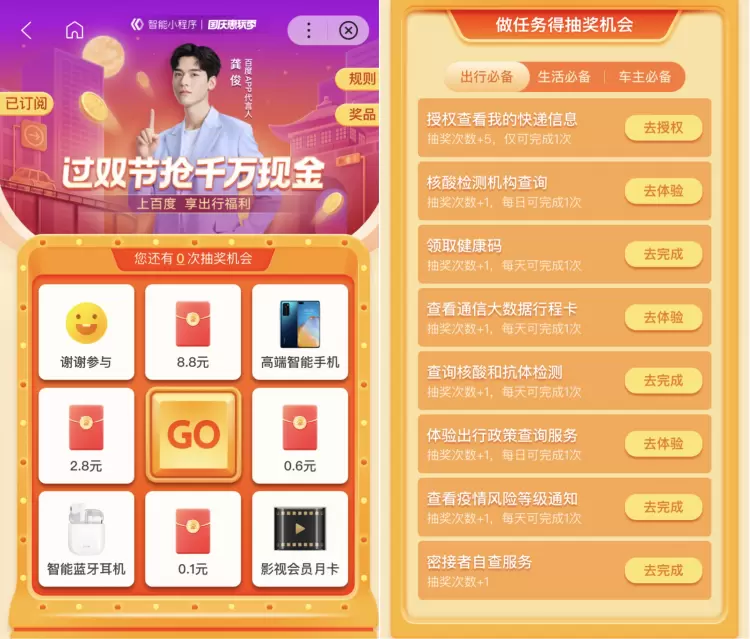Tap 去体验 for 核酸检测机构查询
The width and height of the screenshot is (750, 639).
pos(663,190)
